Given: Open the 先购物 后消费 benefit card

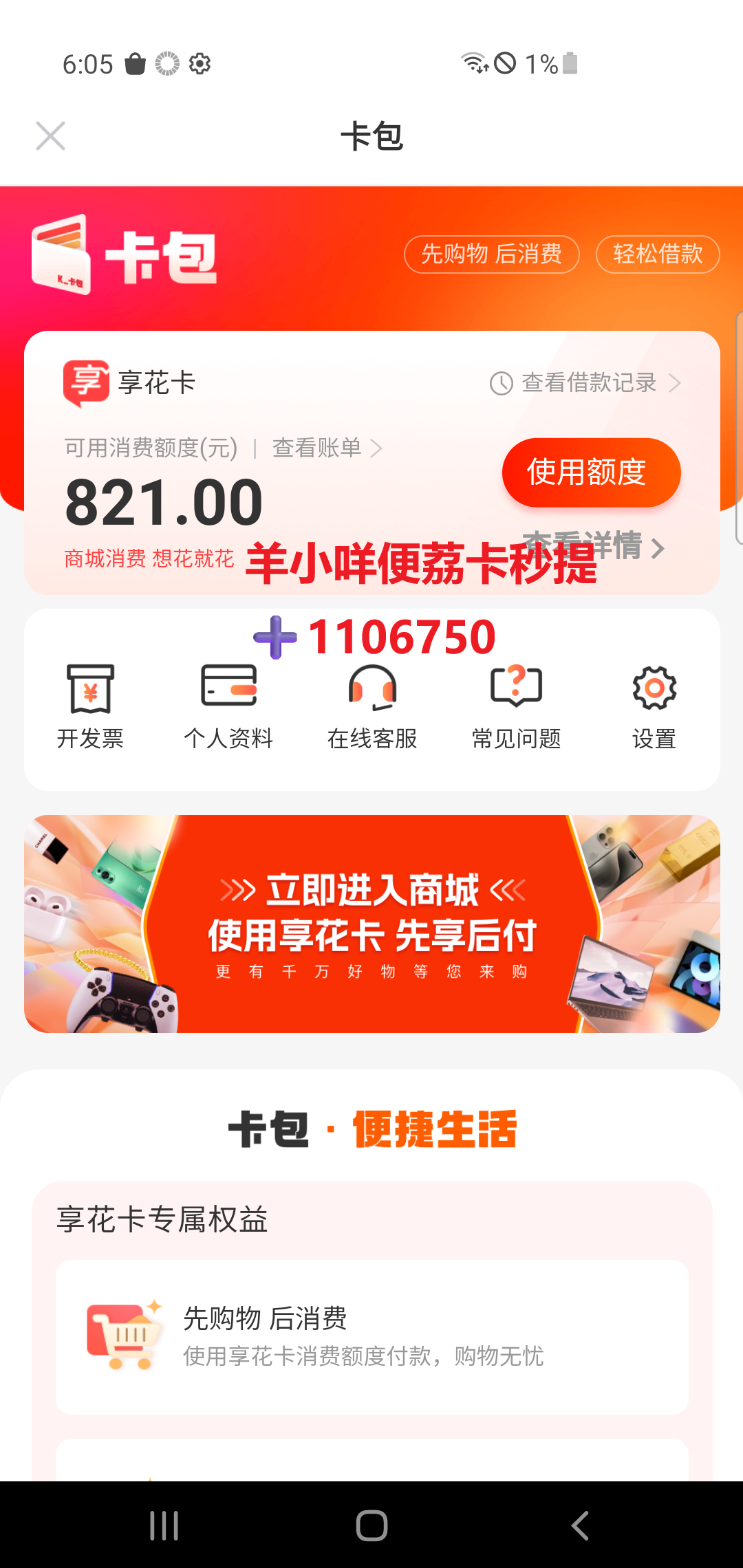Looking at the screenshot, I should tap(372, 1336).
